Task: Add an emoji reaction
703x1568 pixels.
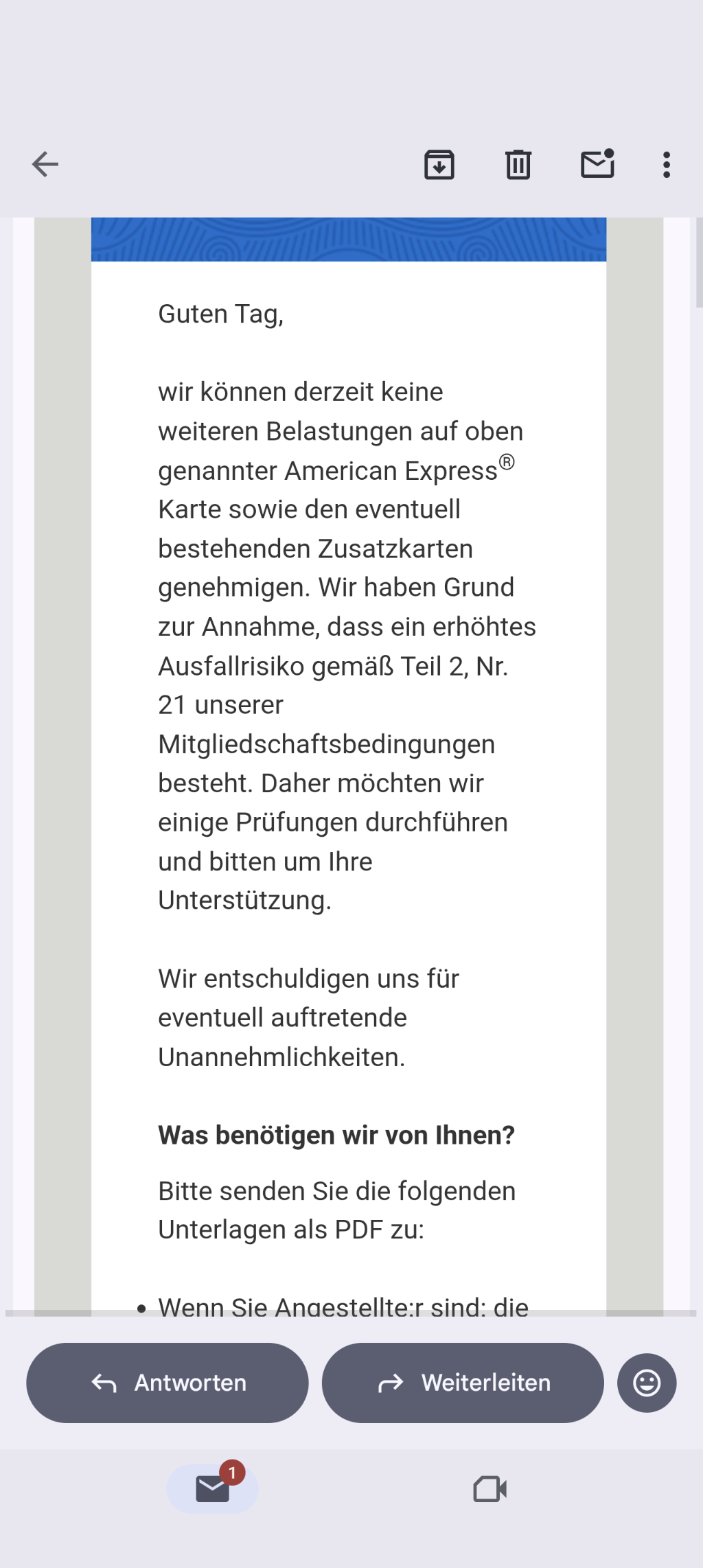Action: [x=647, y=1383]
